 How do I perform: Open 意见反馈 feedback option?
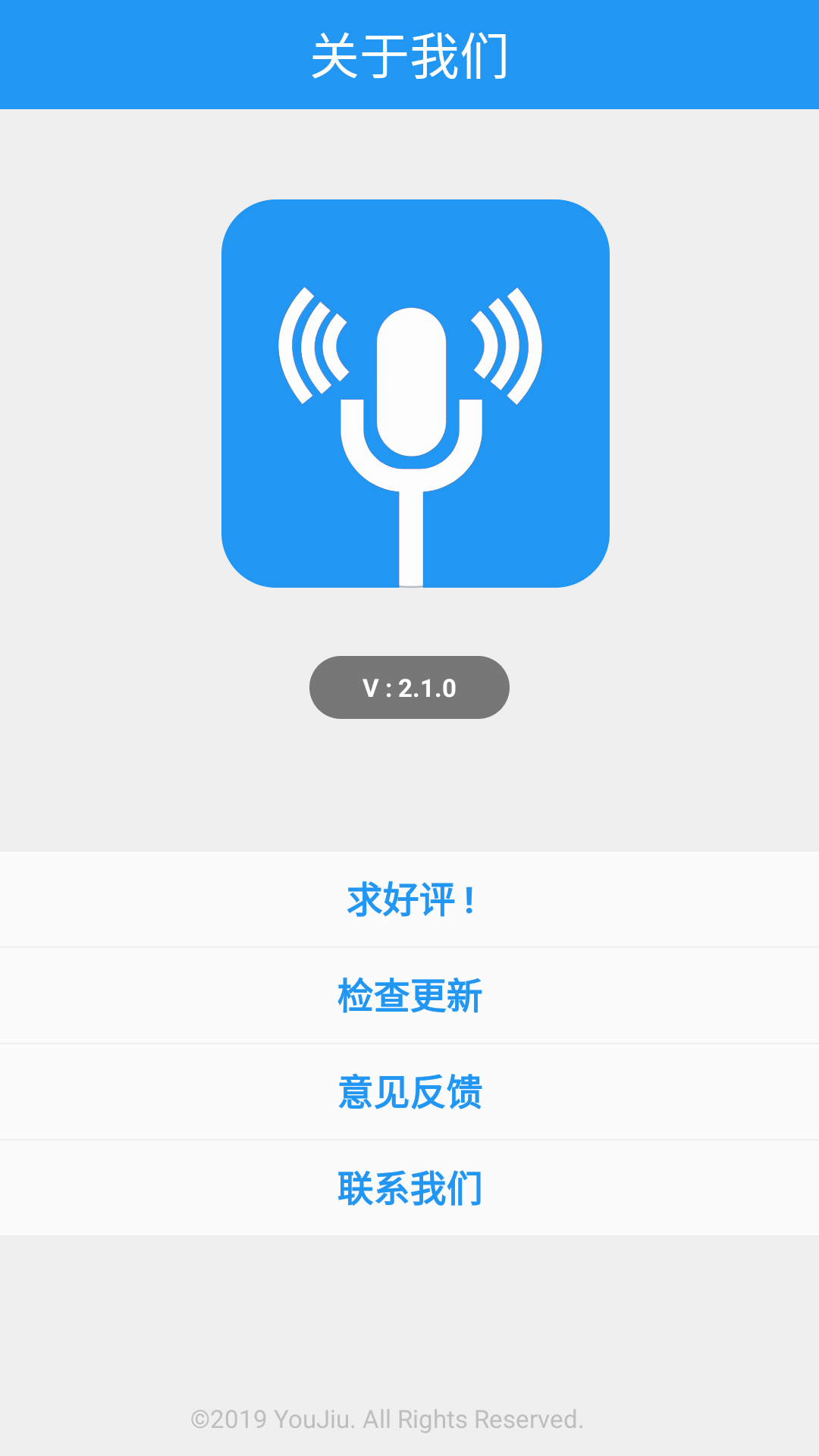click(409, 1092)
